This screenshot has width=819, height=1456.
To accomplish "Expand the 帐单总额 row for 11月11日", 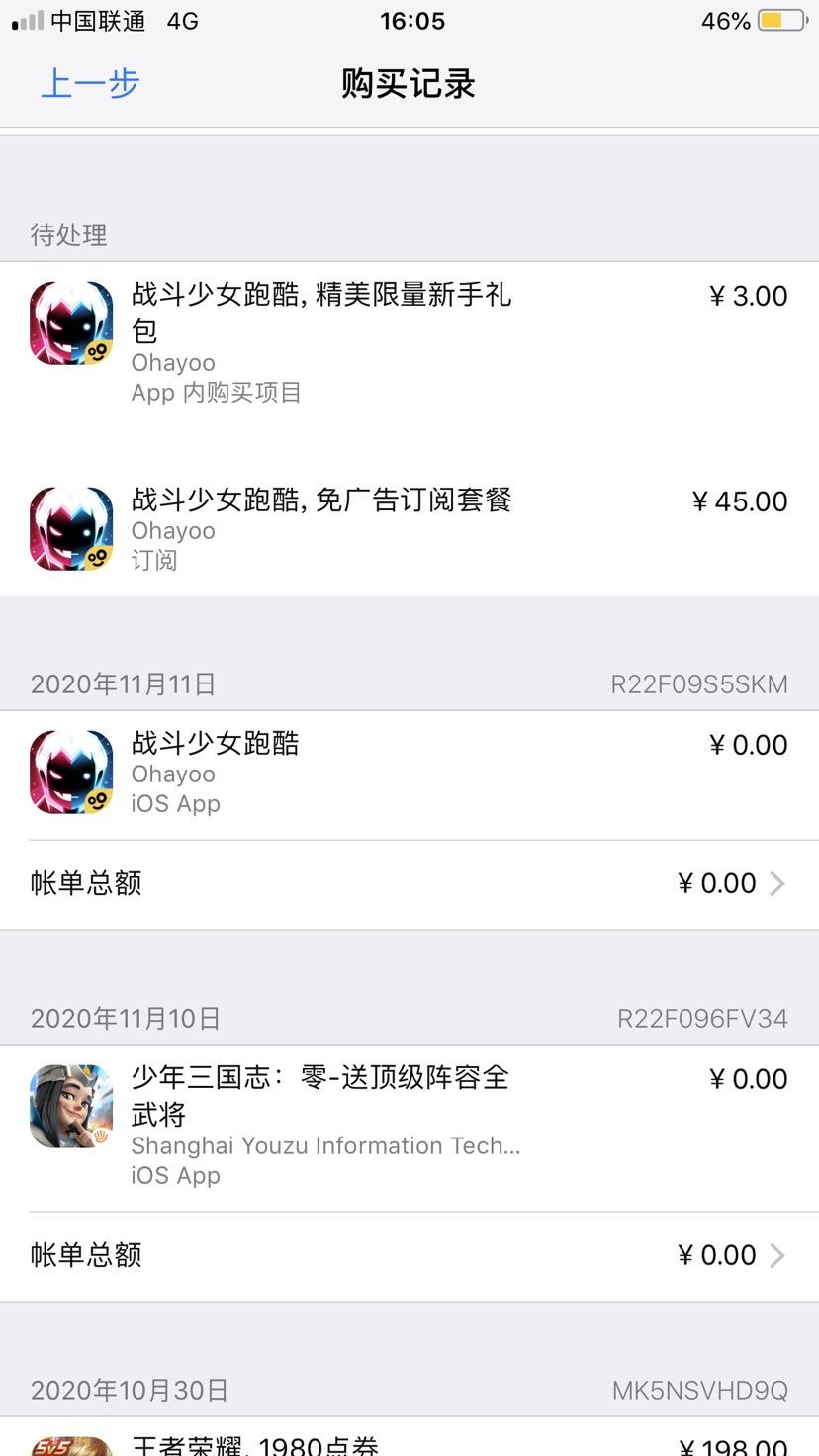I will [x=409, y=882].
